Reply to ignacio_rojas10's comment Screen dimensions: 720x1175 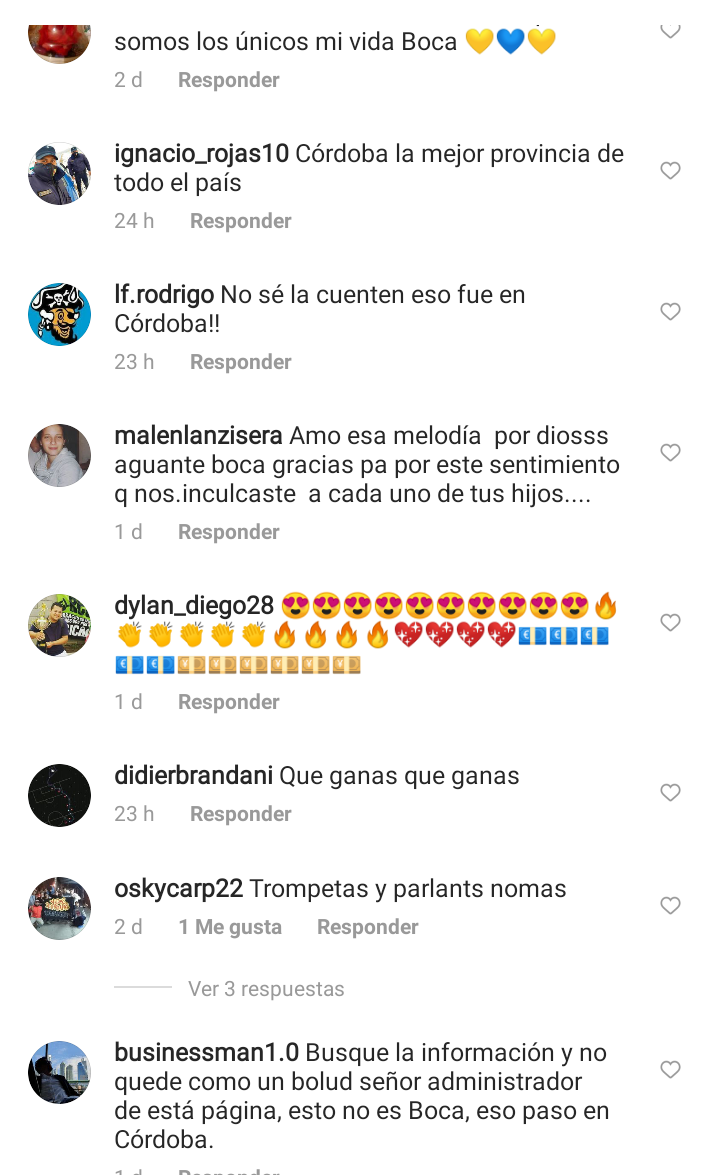click(x=240, y=221)
